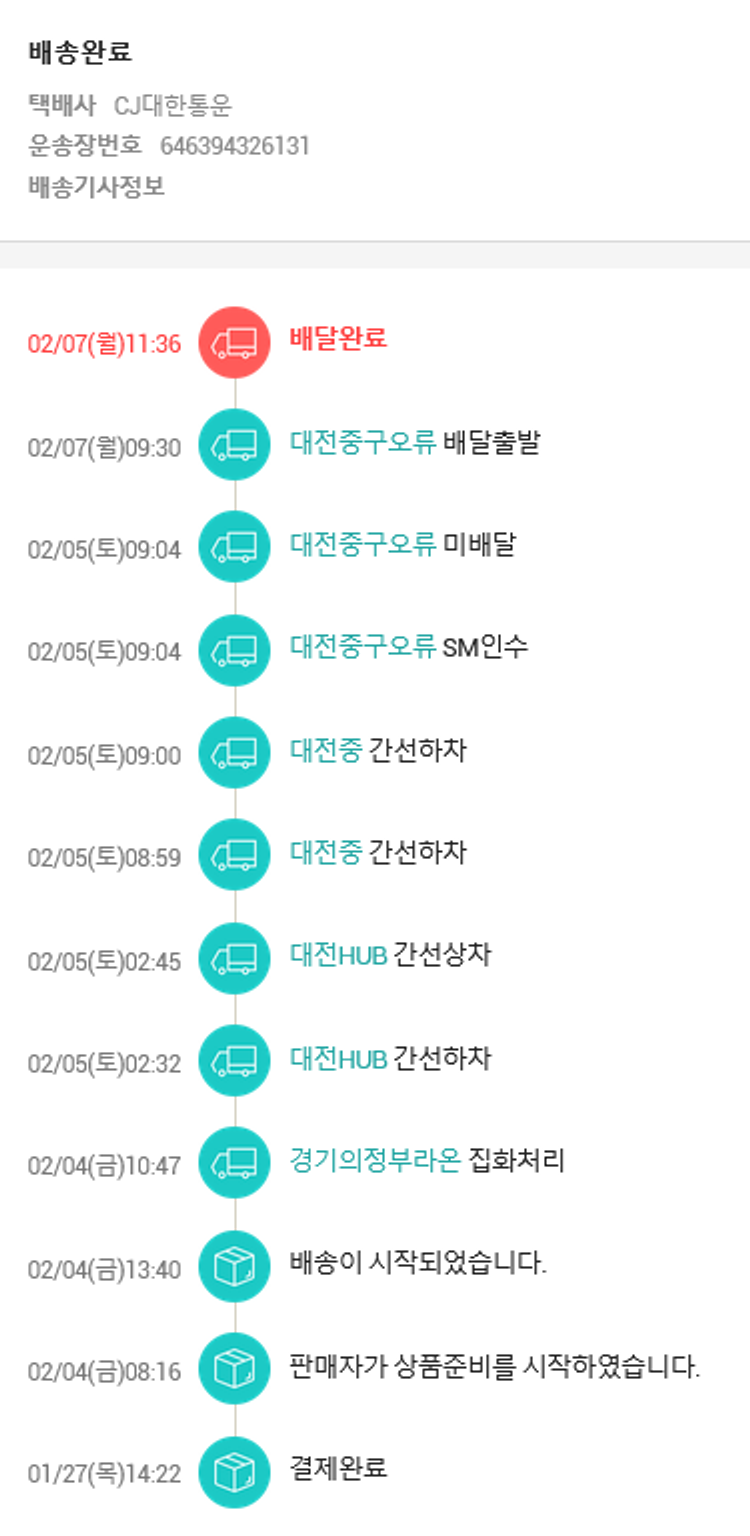The height and width of the screenshot is (1536, 750).
Task: Open 대전중구오류 branch link in 배달출발 row
Action: pyautogui.click(x=362, y=442)
